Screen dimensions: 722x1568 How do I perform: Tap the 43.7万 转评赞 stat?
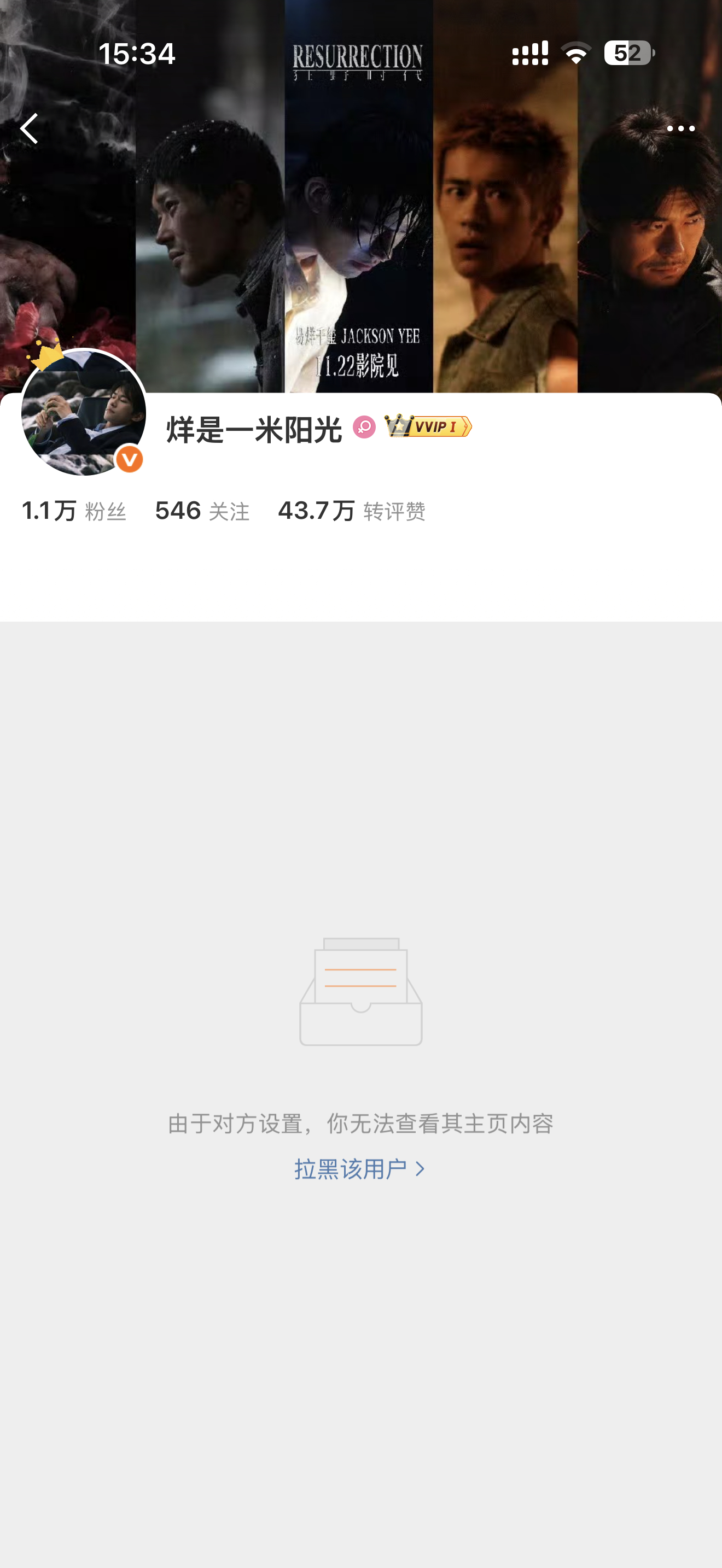click(x=352, y=511)
